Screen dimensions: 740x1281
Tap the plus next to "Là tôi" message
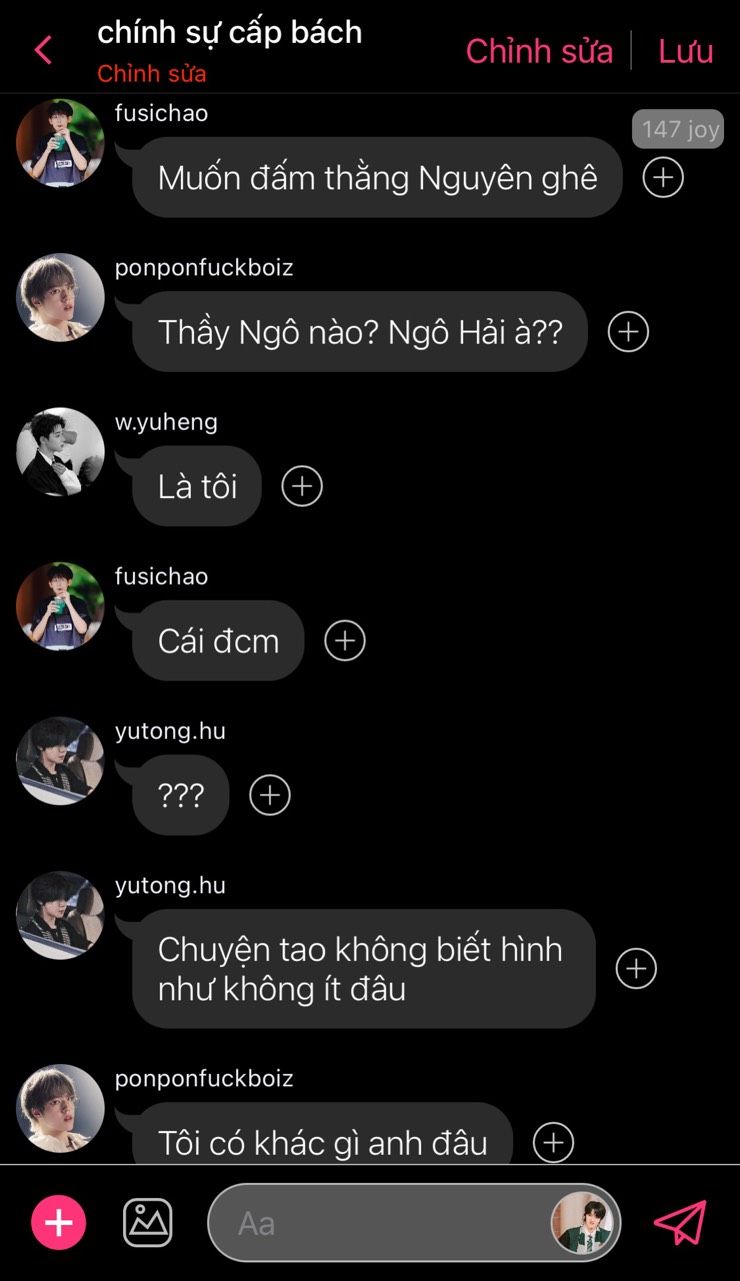[302, 486]
